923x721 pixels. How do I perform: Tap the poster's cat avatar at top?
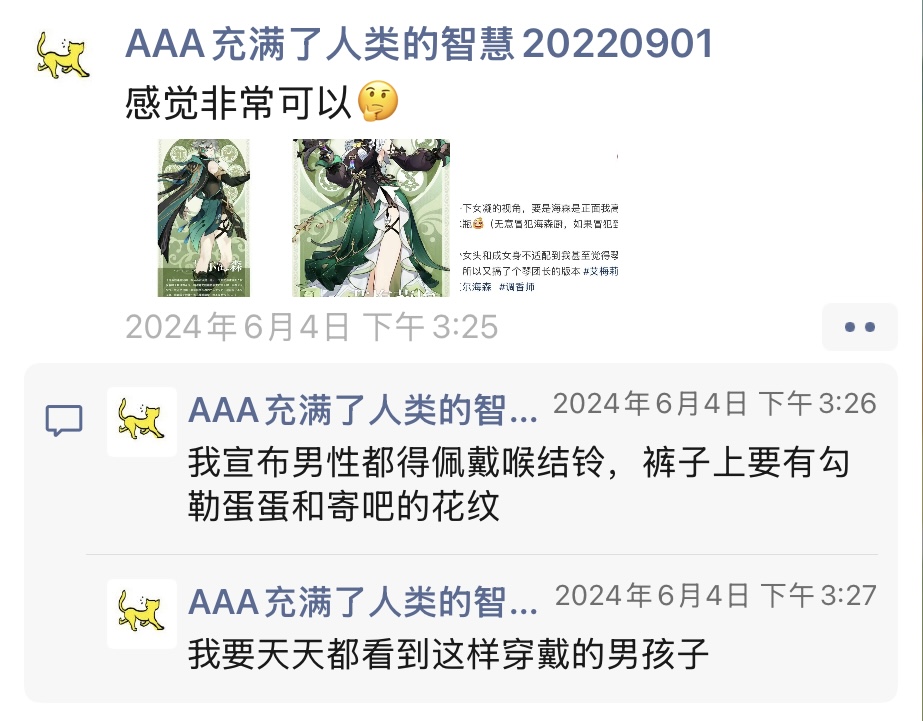point(62,56)
